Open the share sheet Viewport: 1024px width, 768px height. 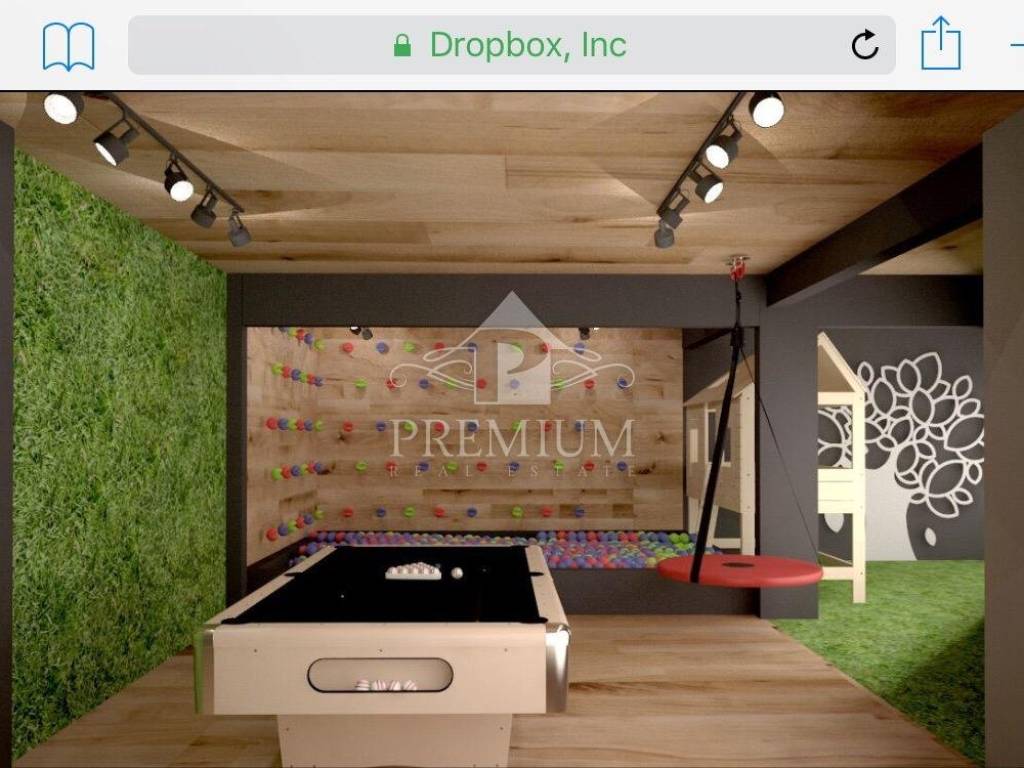click(940, 44)
